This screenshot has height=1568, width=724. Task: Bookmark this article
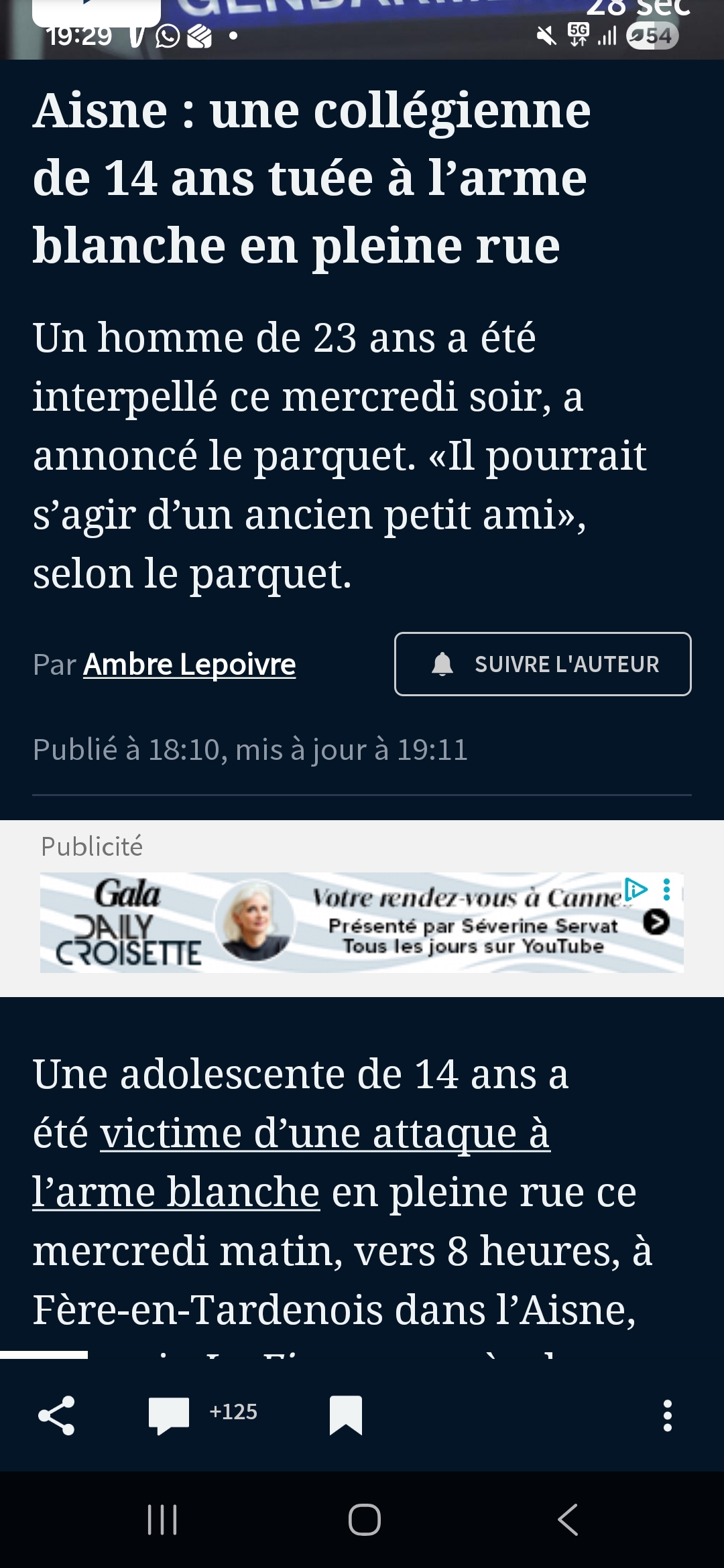[346, 1415]
